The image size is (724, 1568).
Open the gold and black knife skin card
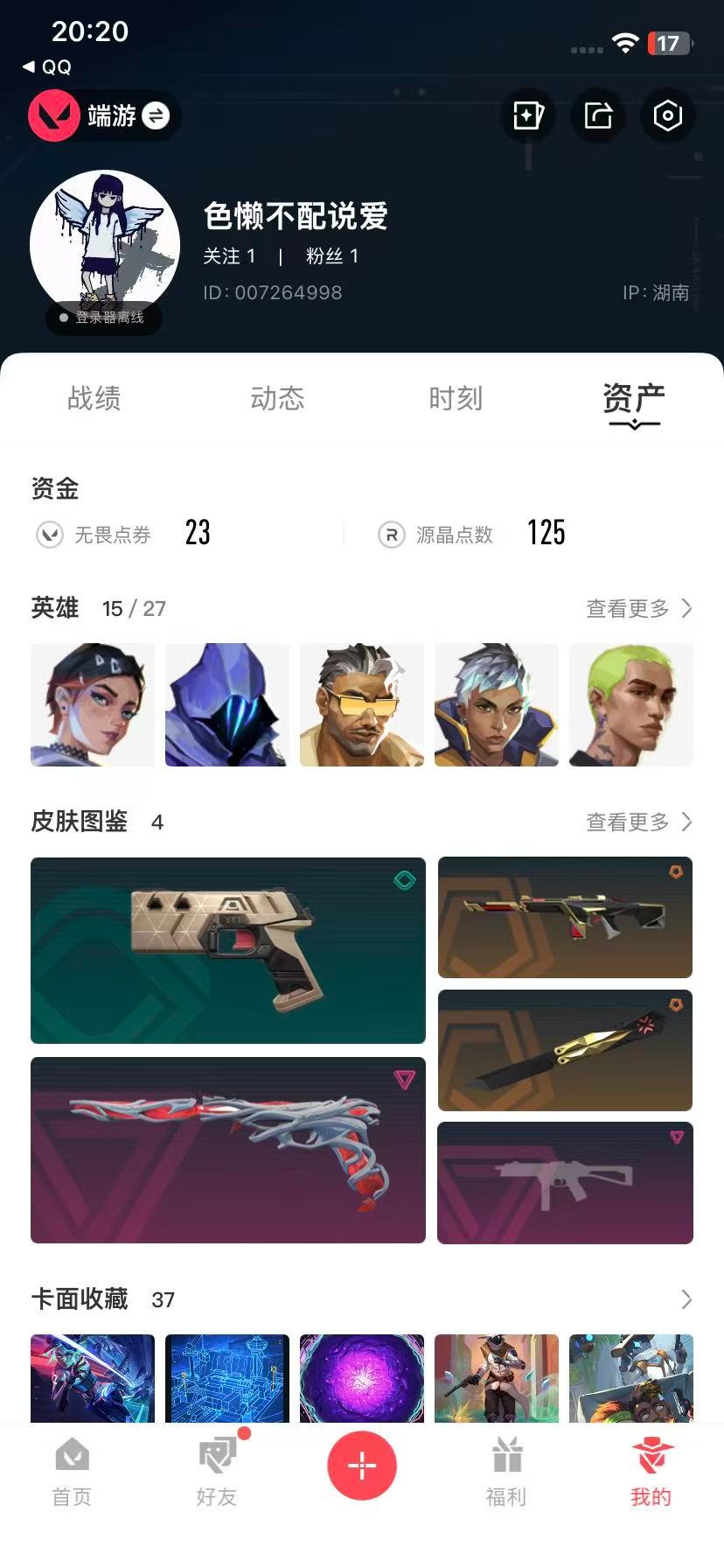[565, 1050]
